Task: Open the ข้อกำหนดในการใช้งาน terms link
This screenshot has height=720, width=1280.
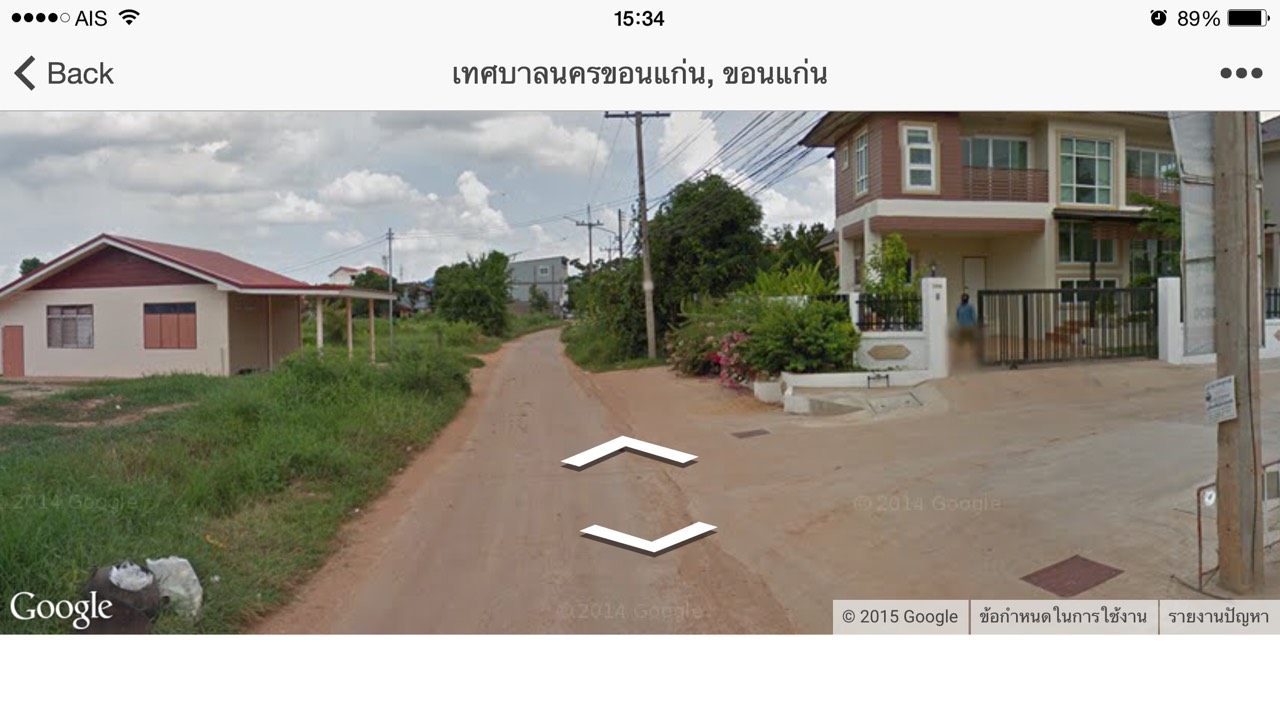Action: [1063, 617]
